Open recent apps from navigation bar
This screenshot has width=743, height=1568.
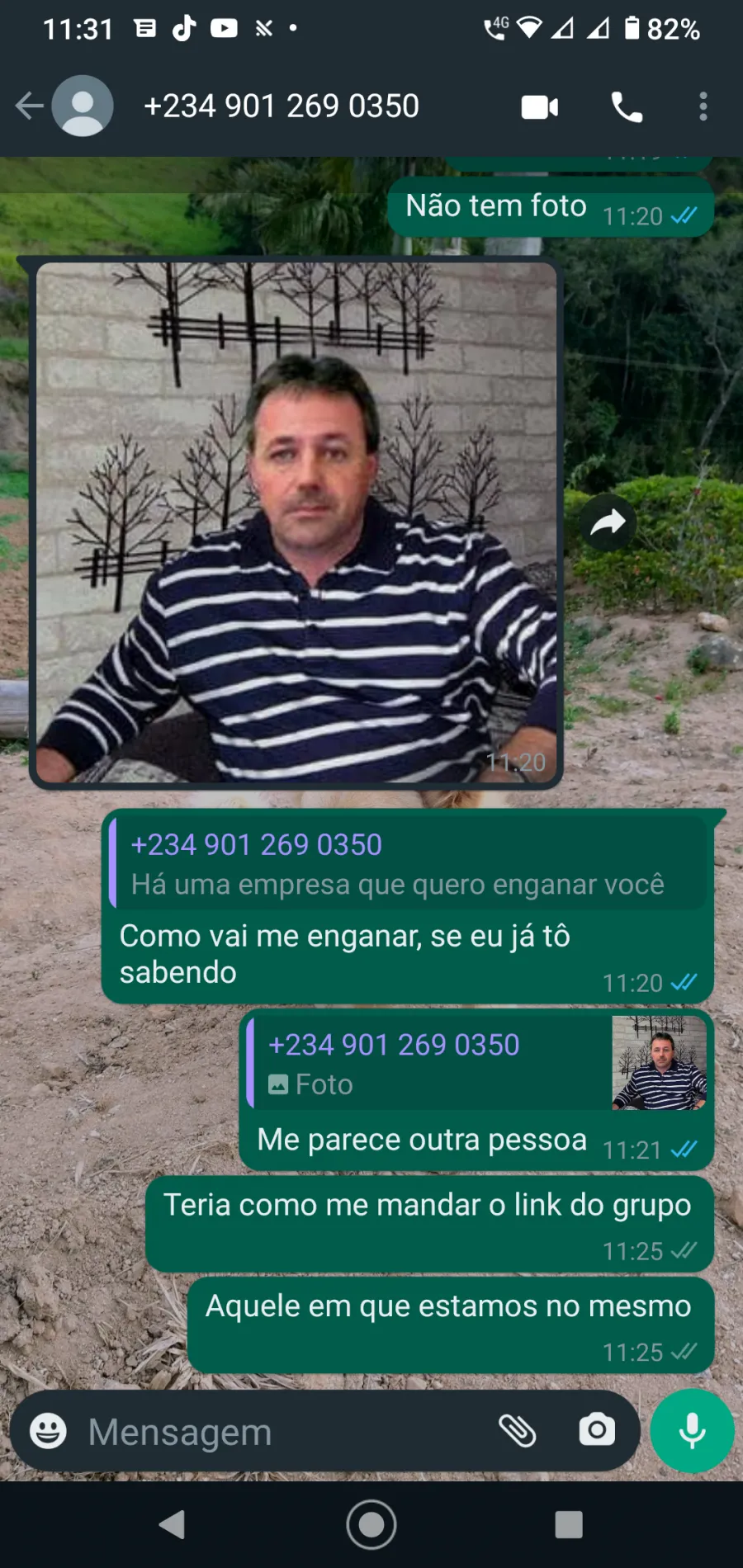pyautogui.click(x=569, y=1524)
